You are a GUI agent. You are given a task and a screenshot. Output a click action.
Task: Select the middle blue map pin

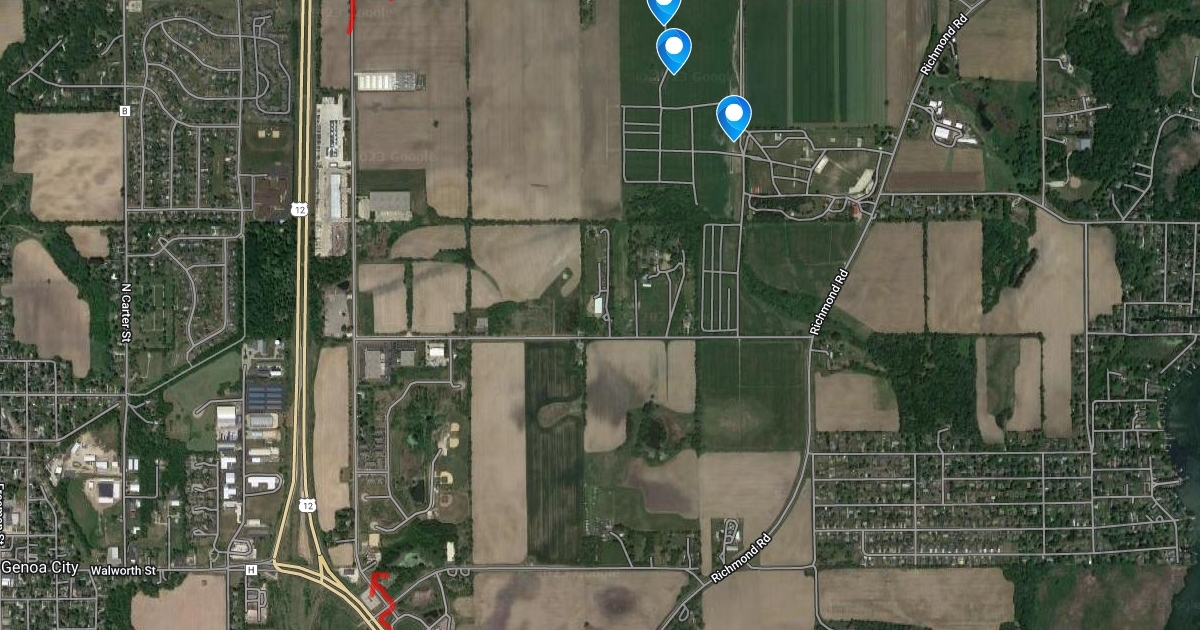(674, 48)
